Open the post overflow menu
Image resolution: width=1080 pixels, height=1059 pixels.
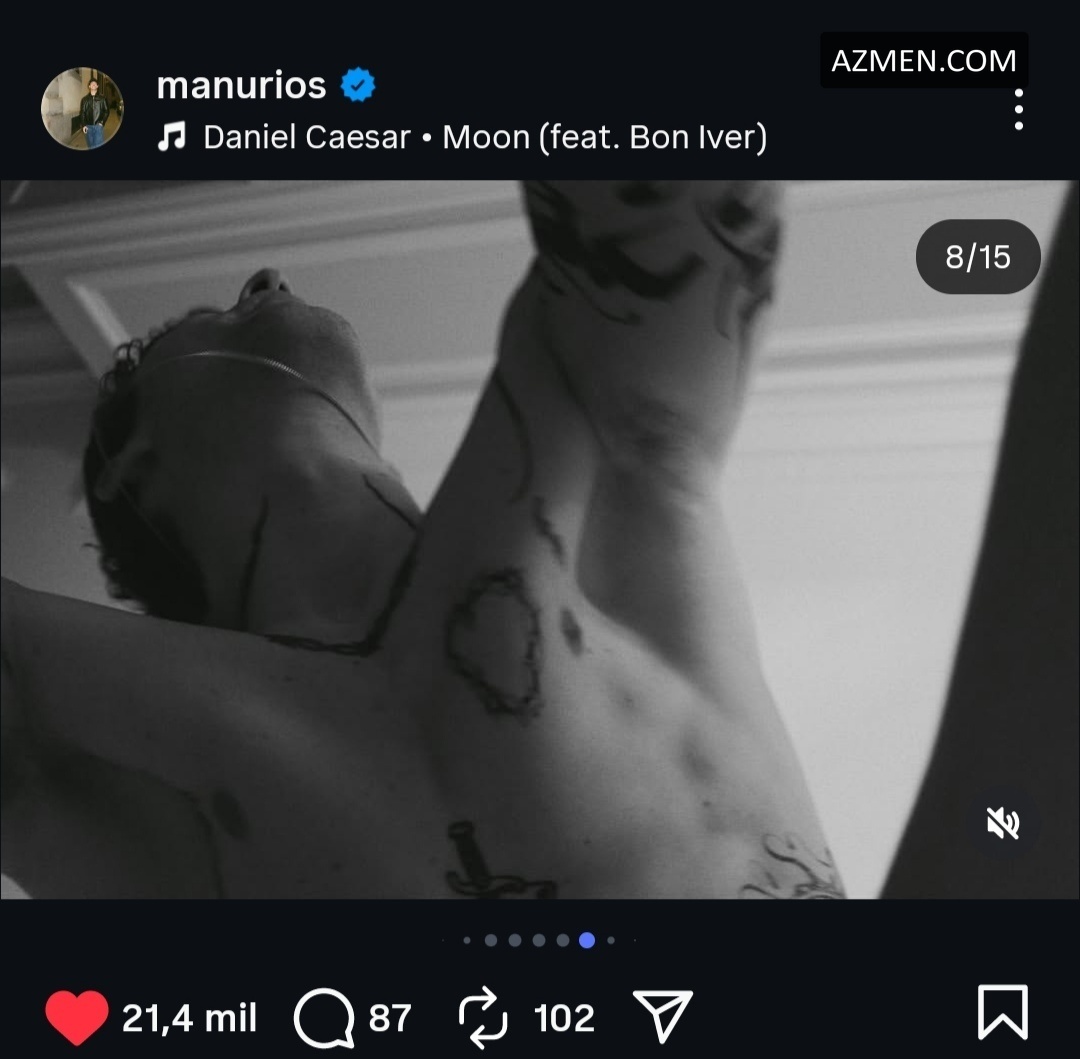click(x=1018, y=110)
